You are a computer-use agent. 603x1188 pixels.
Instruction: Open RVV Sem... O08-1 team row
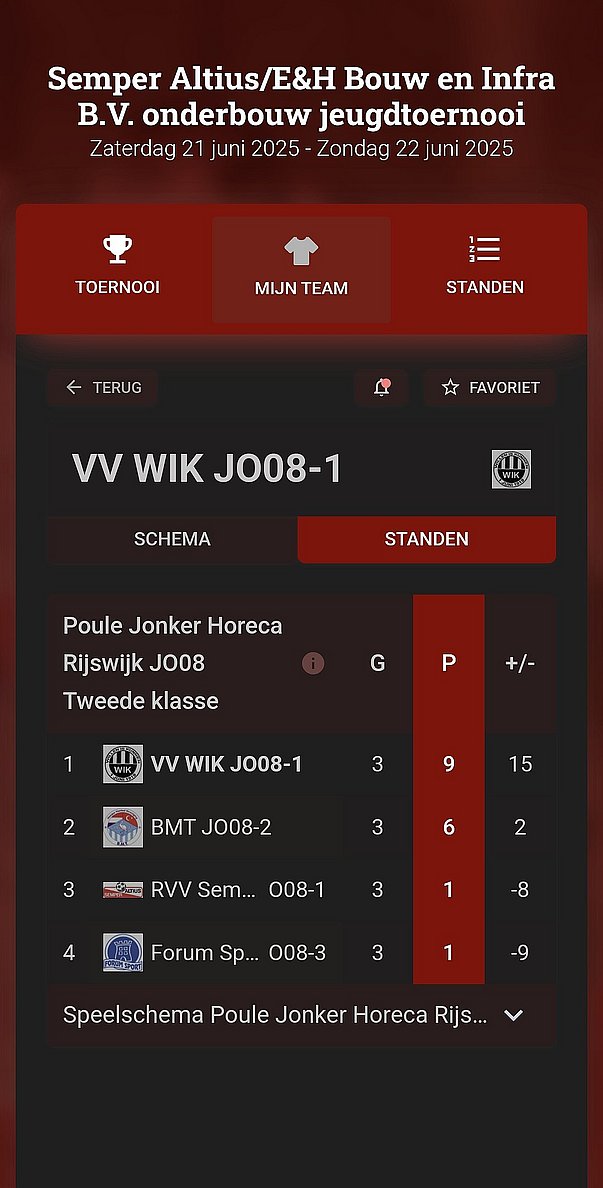click(237, 890)
